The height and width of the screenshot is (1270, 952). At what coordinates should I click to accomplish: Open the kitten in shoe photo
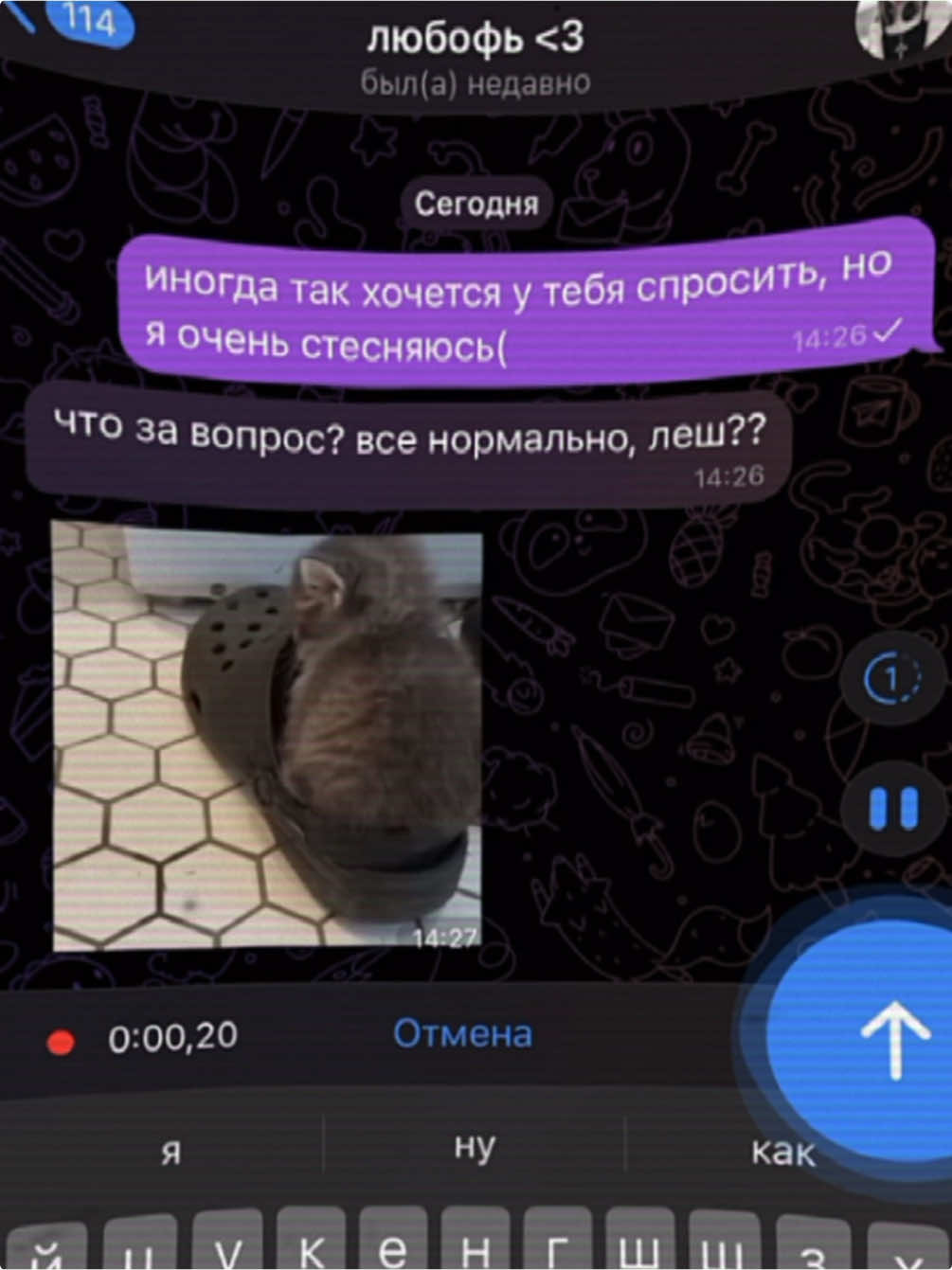point(267,736)
